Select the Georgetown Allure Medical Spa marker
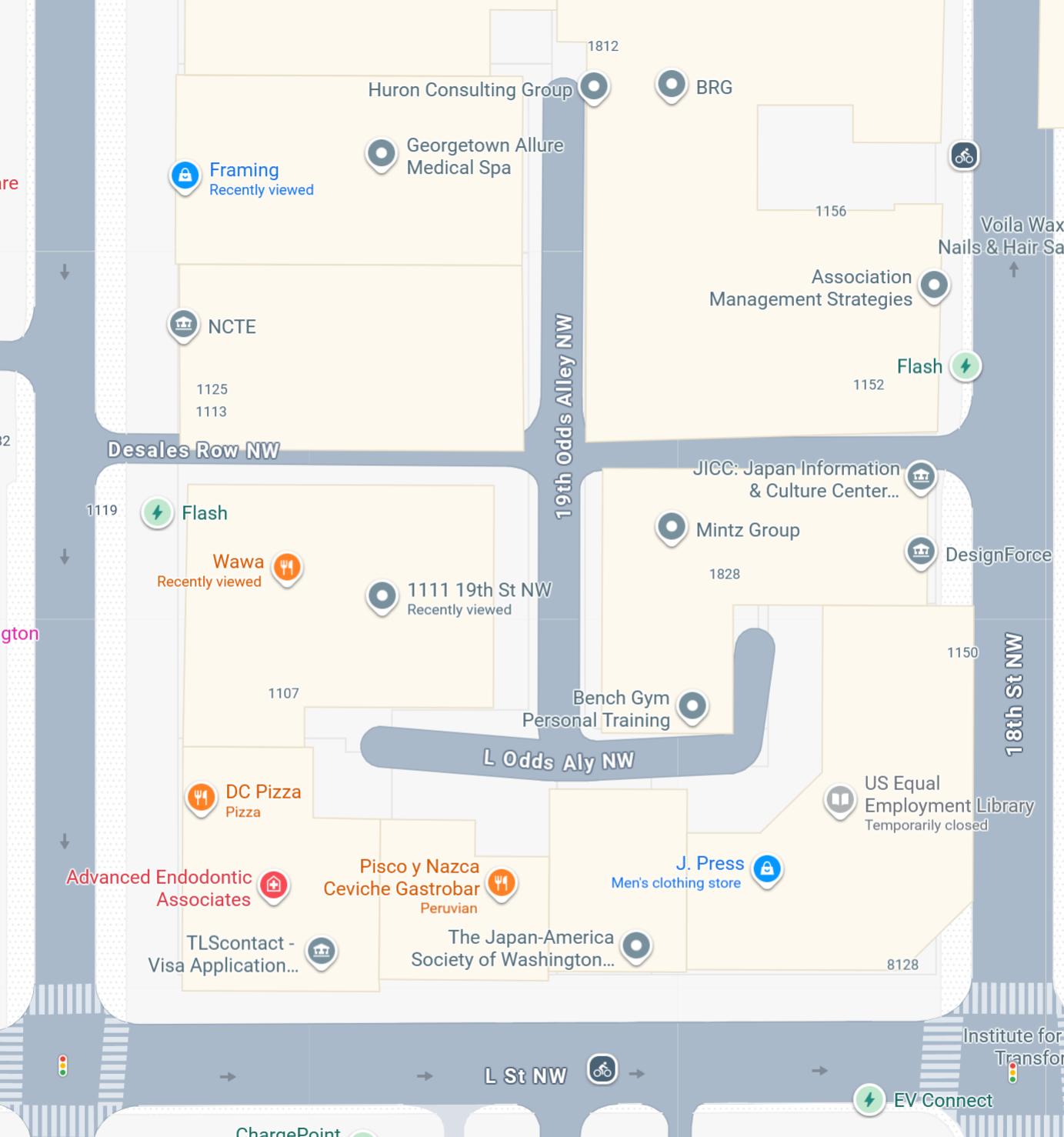 tap(382, 153)
